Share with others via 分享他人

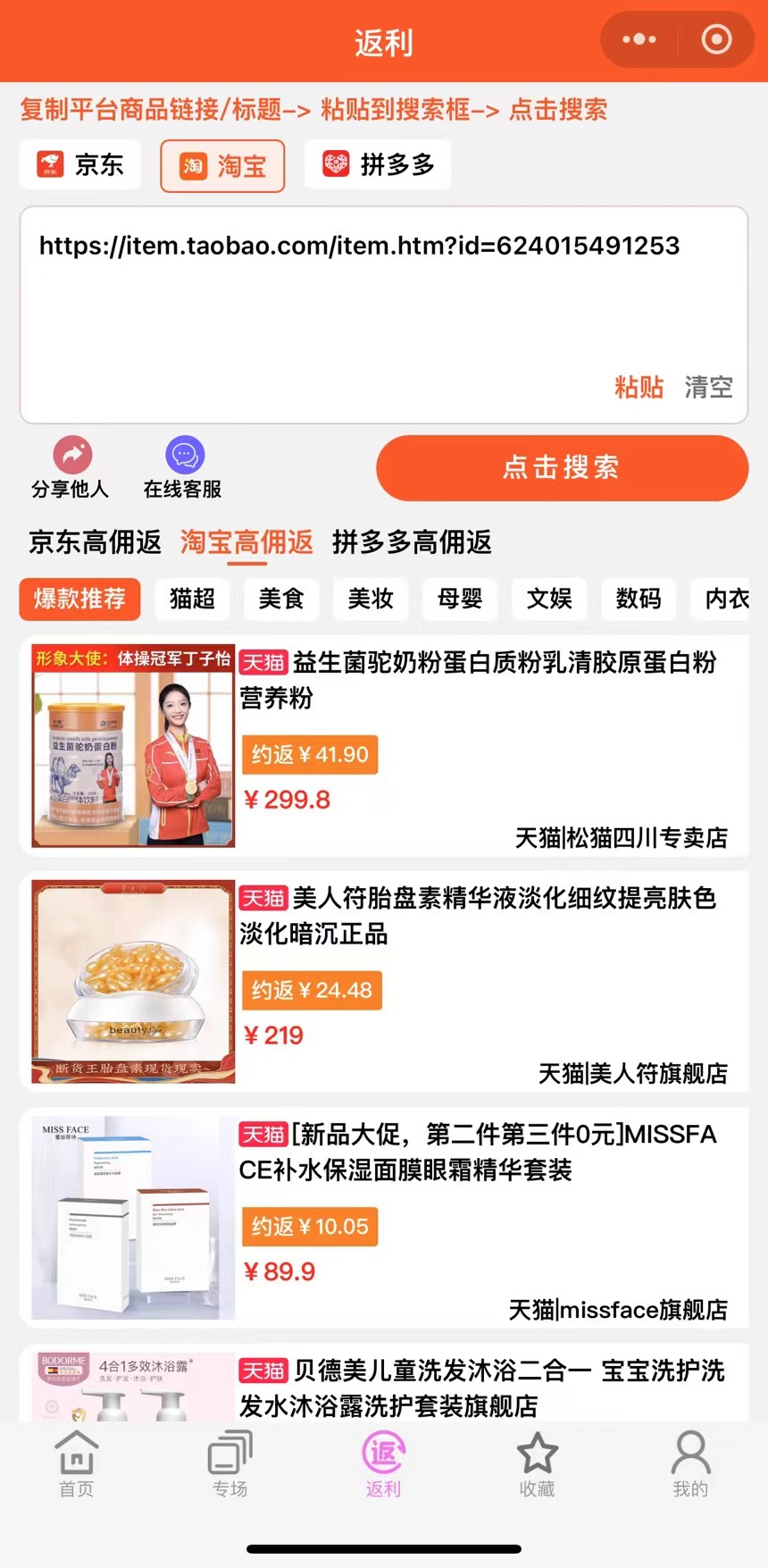[x=71, y=467]
